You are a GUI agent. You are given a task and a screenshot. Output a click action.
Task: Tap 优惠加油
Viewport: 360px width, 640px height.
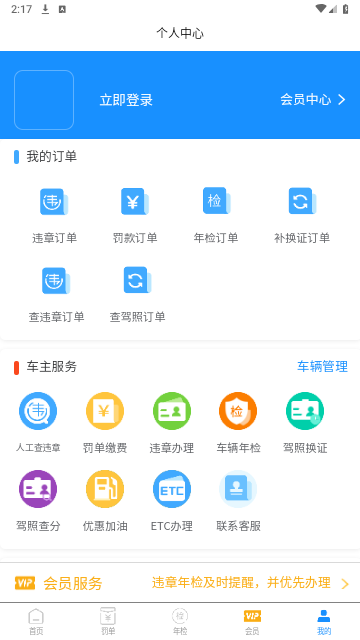tap(105, 501)
